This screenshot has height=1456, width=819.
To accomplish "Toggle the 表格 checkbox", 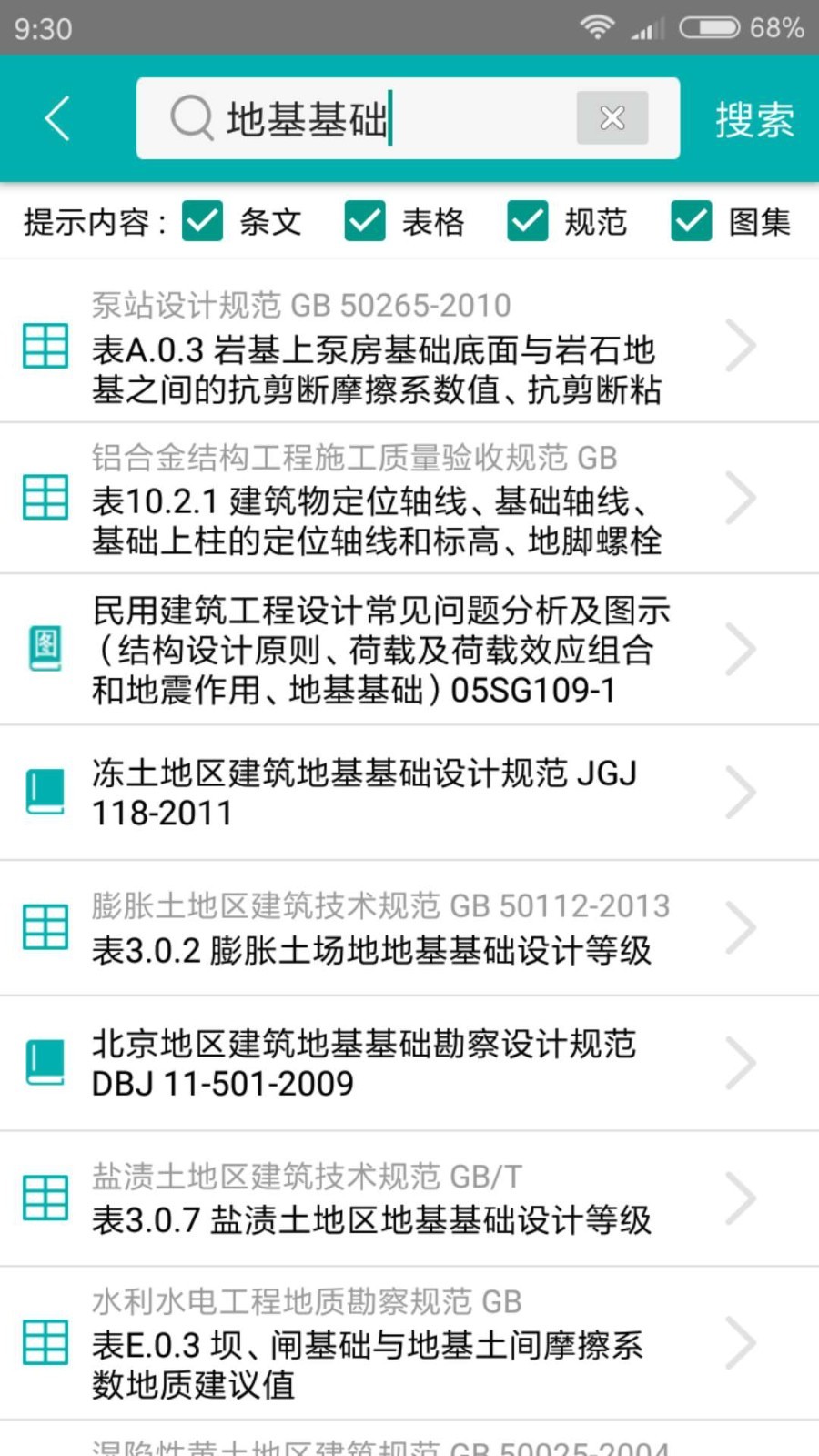I will point(365,221).
